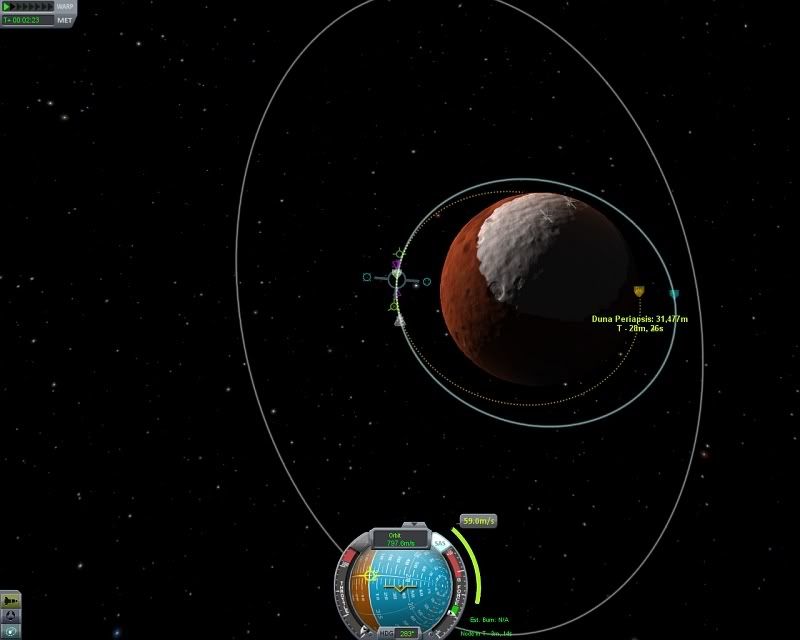800x640 pixels.
Task: Toggle the MET mission clock label
Action: tap(64, 20)
